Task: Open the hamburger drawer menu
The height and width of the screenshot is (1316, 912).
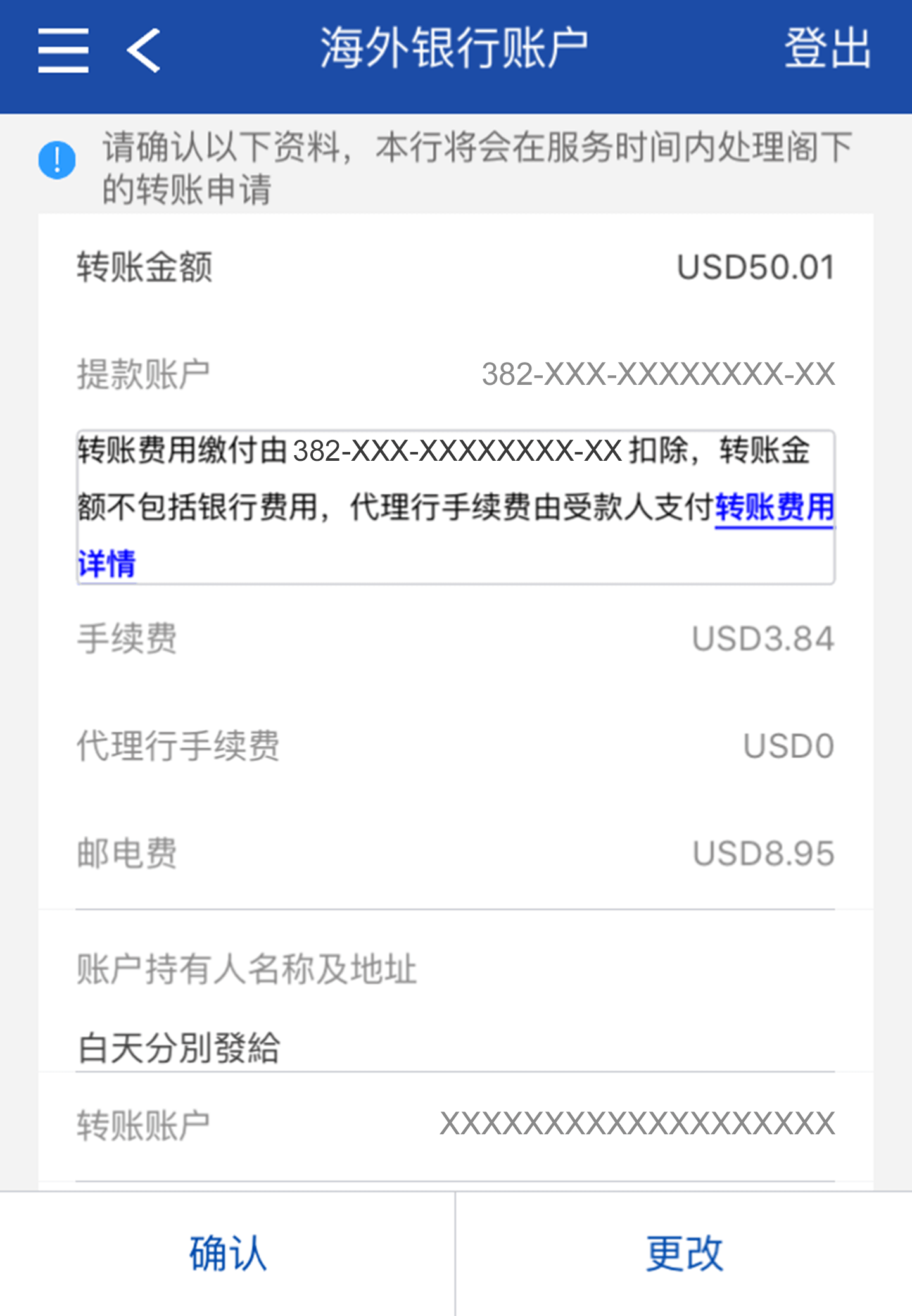Action: (63, 50)
